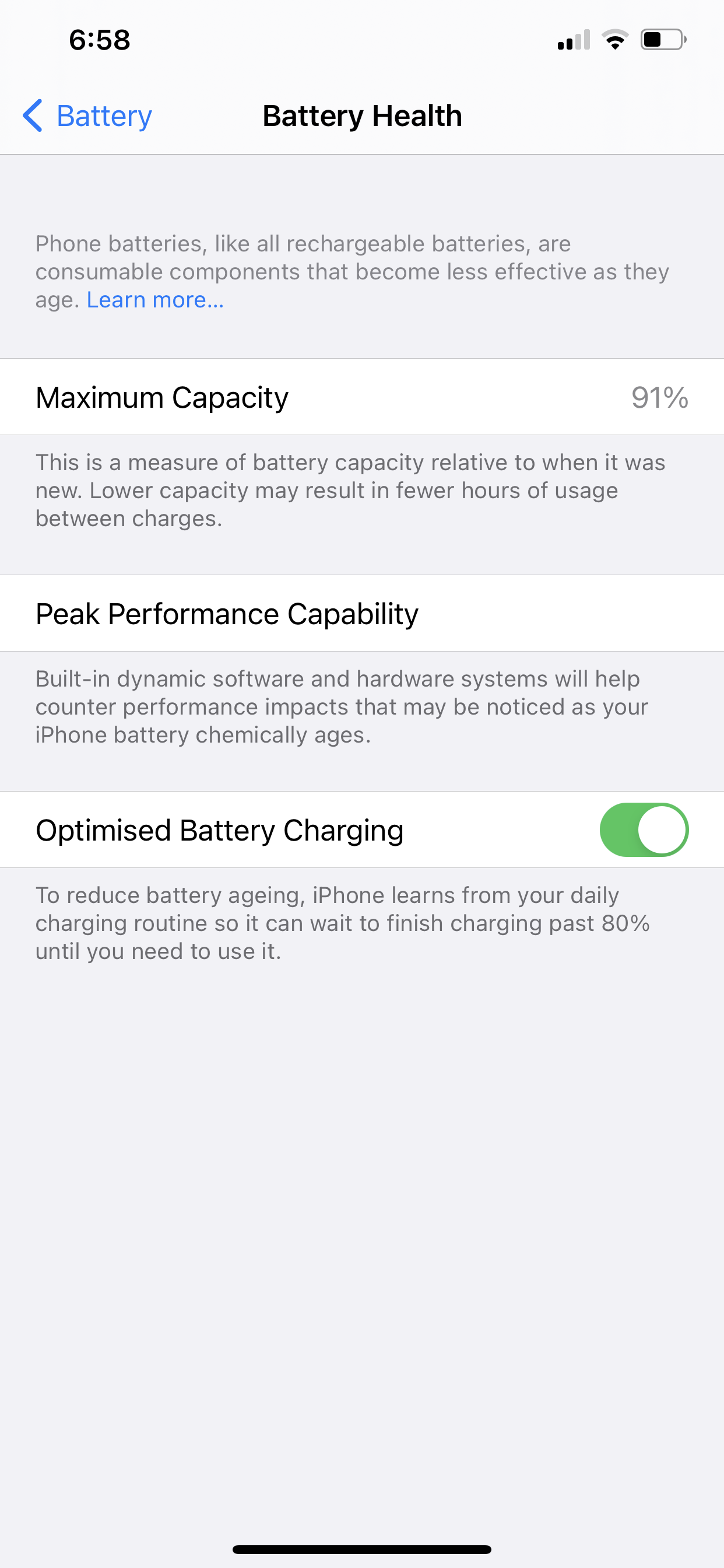Re-enable the Optimised Battery Charging option

(644, 829)
